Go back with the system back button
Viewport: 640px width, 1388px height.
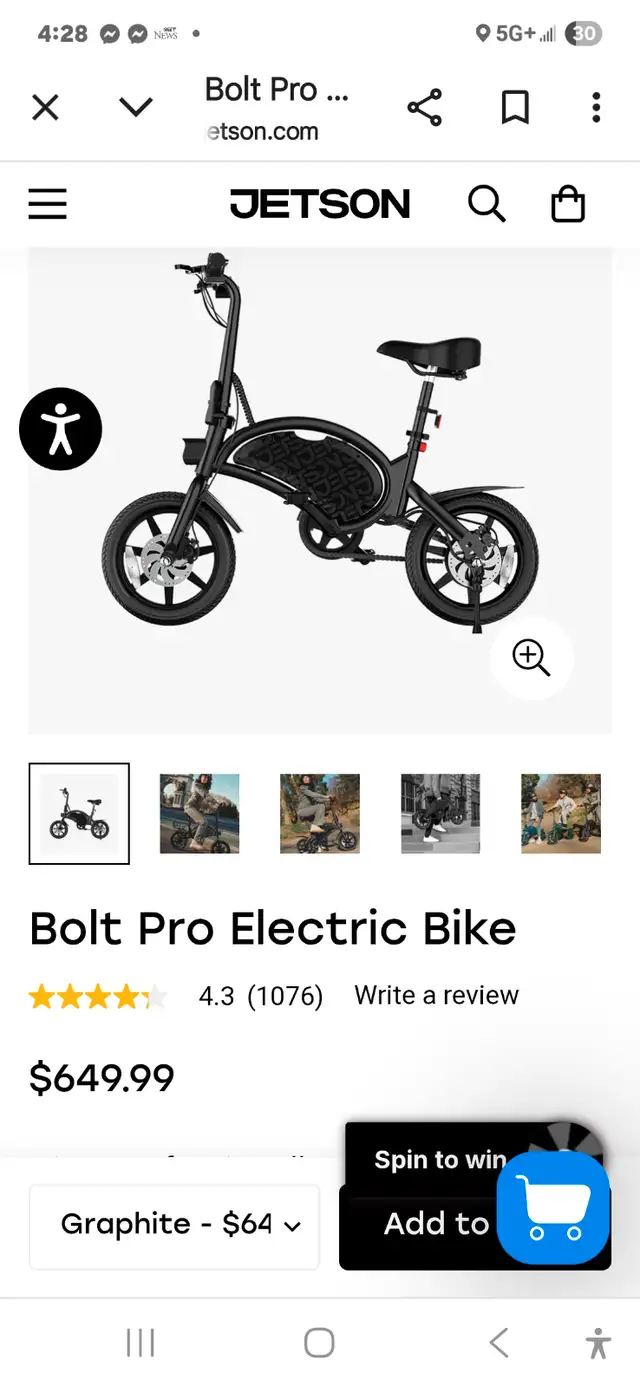click(498, 1342)
